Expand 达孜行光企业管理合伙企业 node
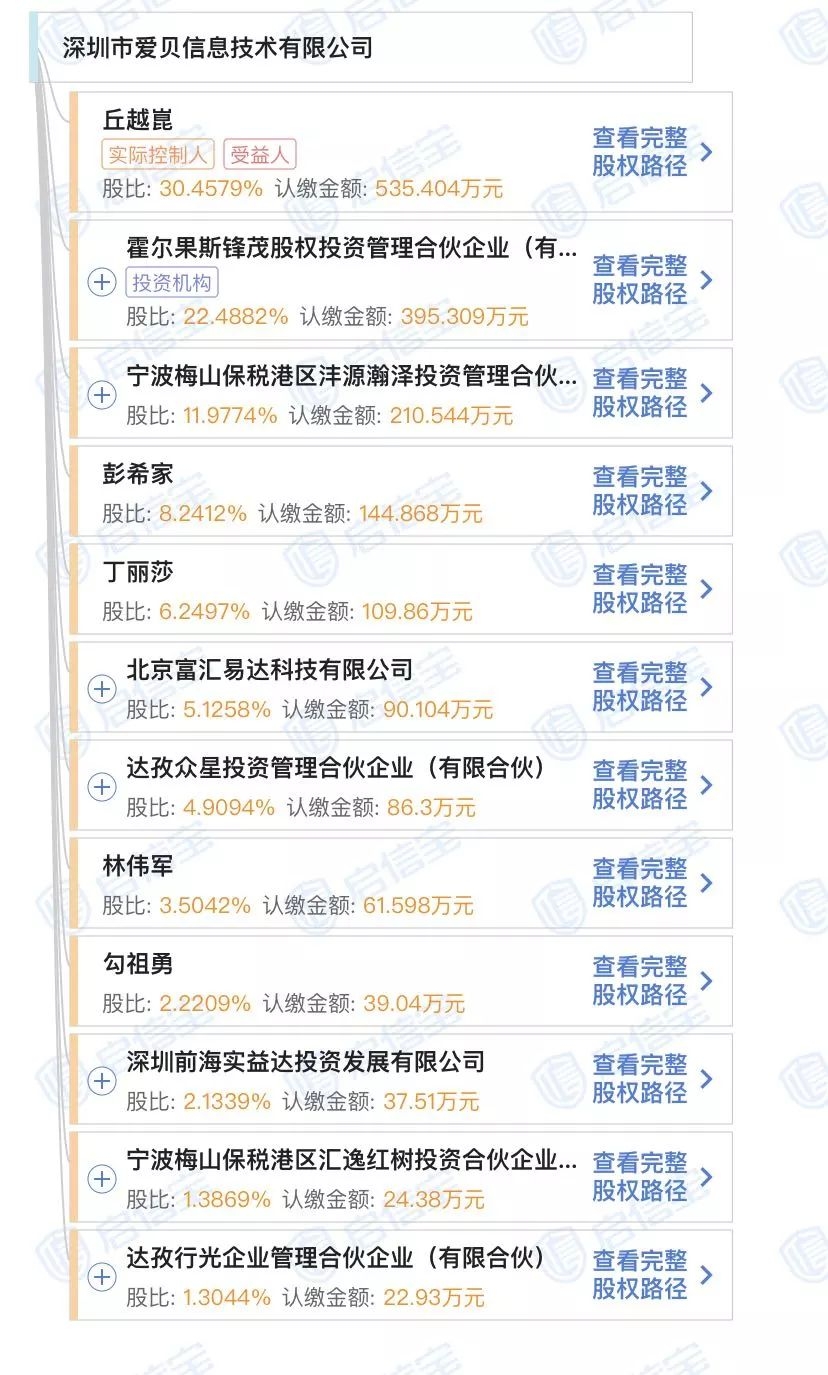The image size is (828, 1375). 102,1277
